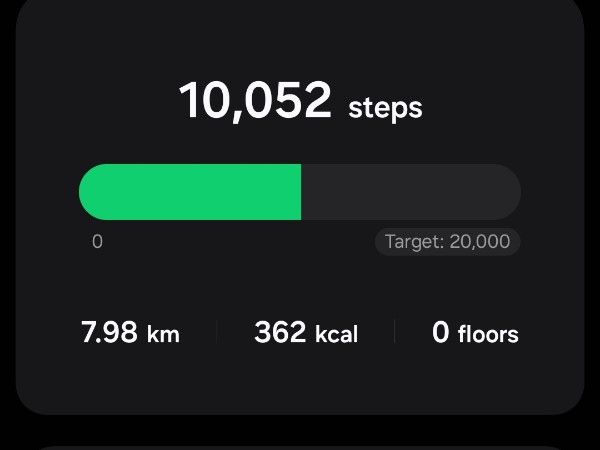The image size is (600, 450).
Task: Tap the Target: 20,000 chip
Action: pos(447,241)
